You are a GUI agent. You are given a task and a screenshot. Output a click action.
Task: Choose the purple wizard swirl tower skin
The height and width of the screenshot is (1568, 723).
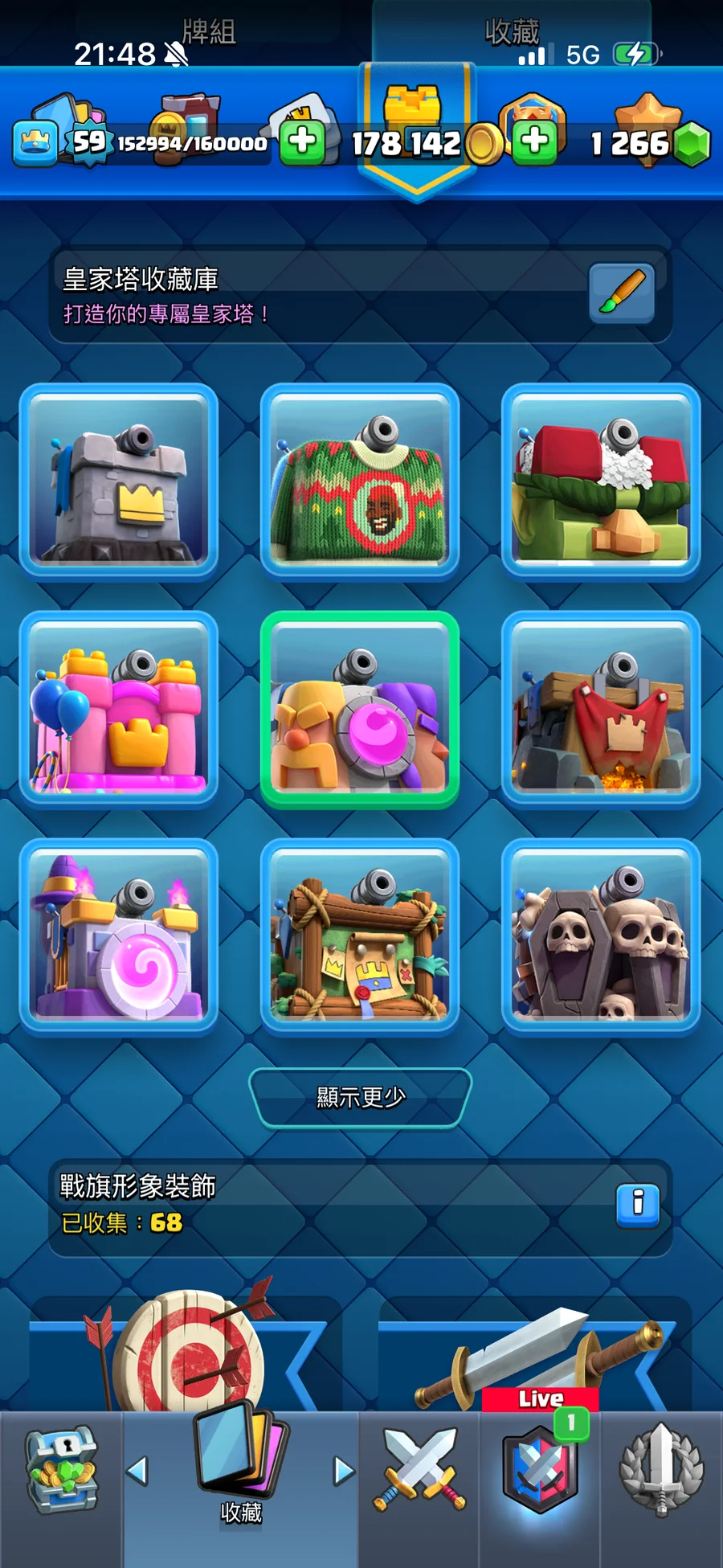(119, 936)
